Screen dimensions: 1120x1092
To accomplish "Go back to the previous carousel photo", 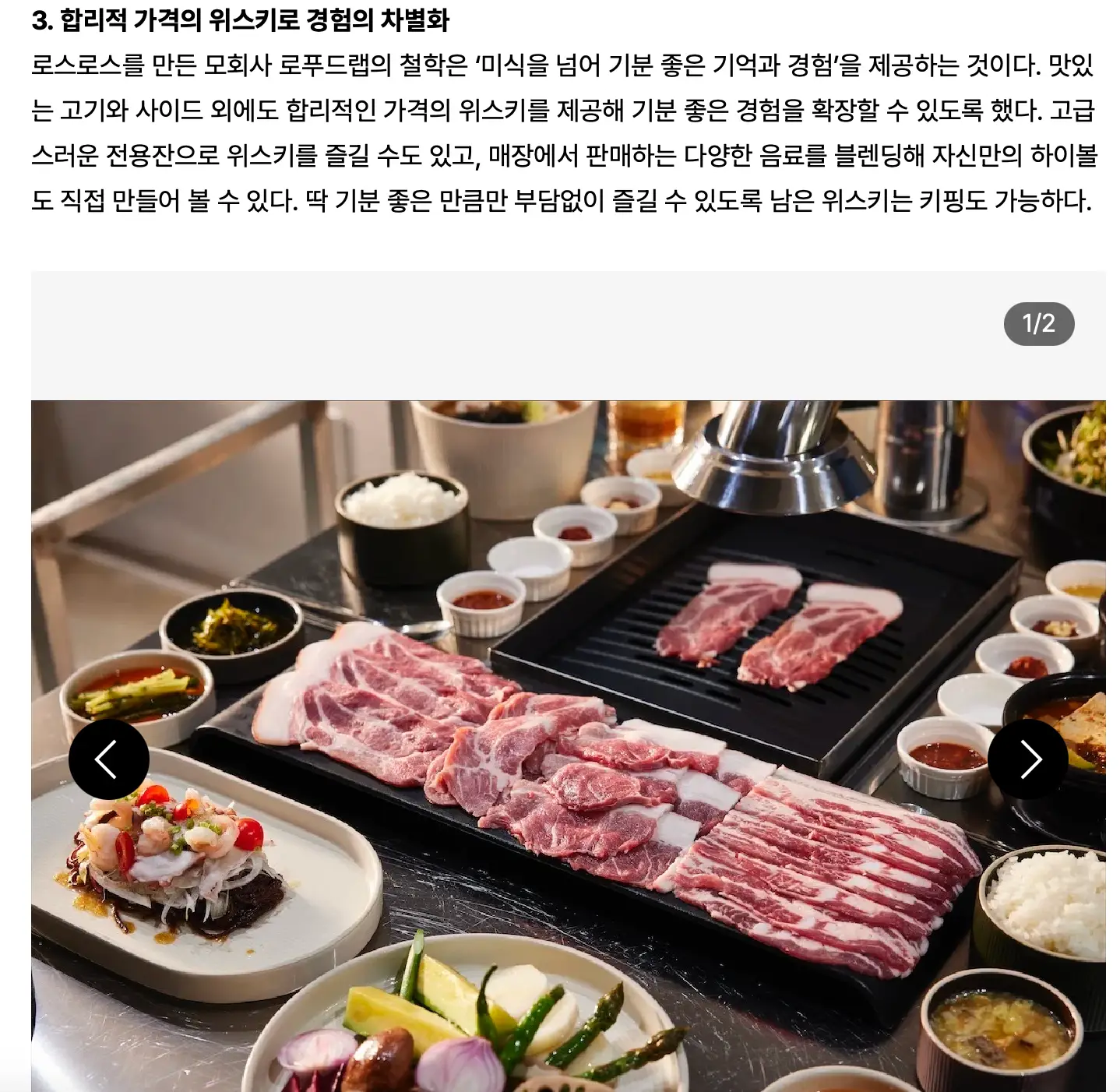I will 108,759.
